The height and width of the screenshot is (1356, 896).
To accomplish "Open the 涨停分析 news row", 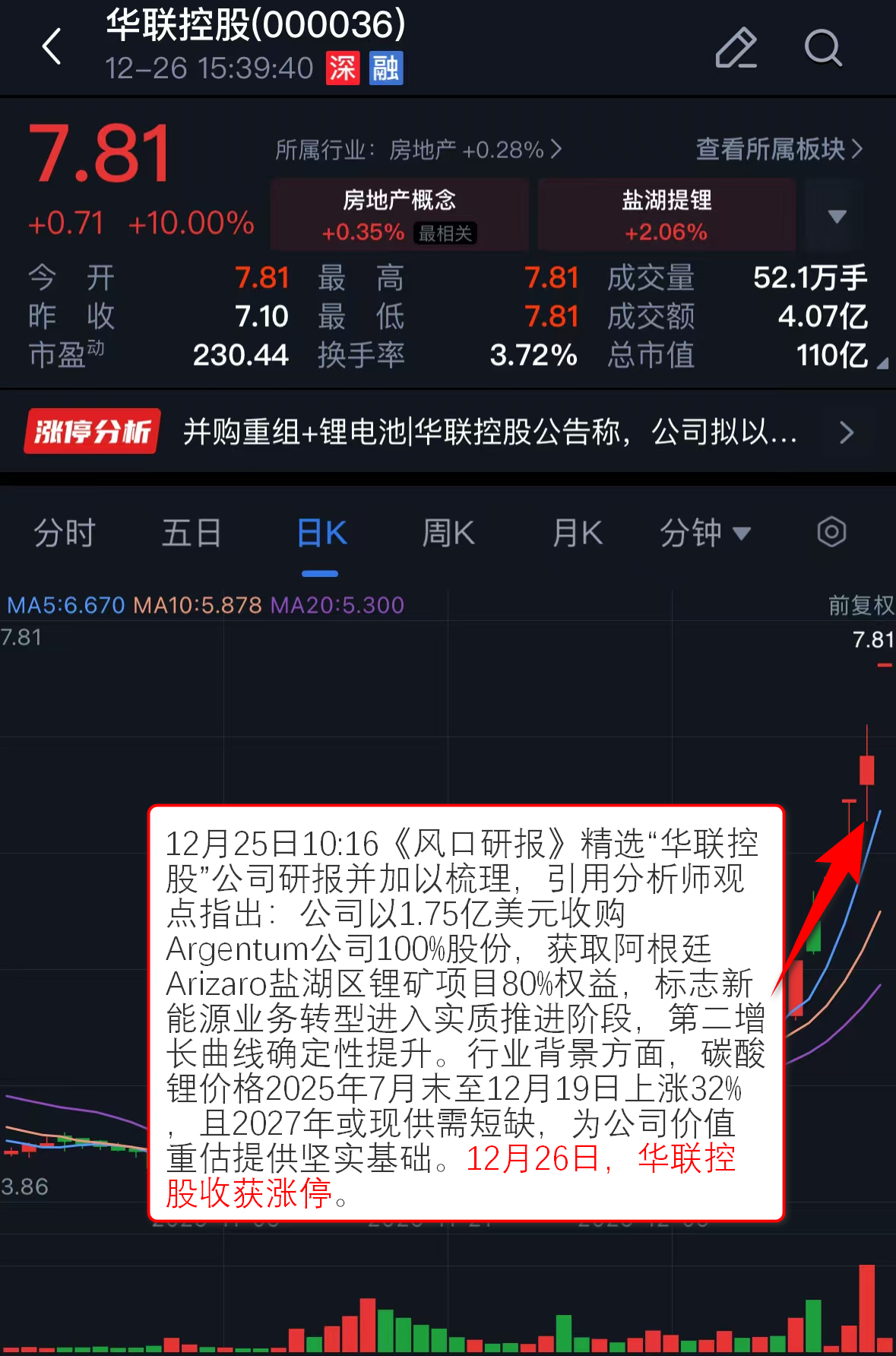I will click(x=448, y=432).
